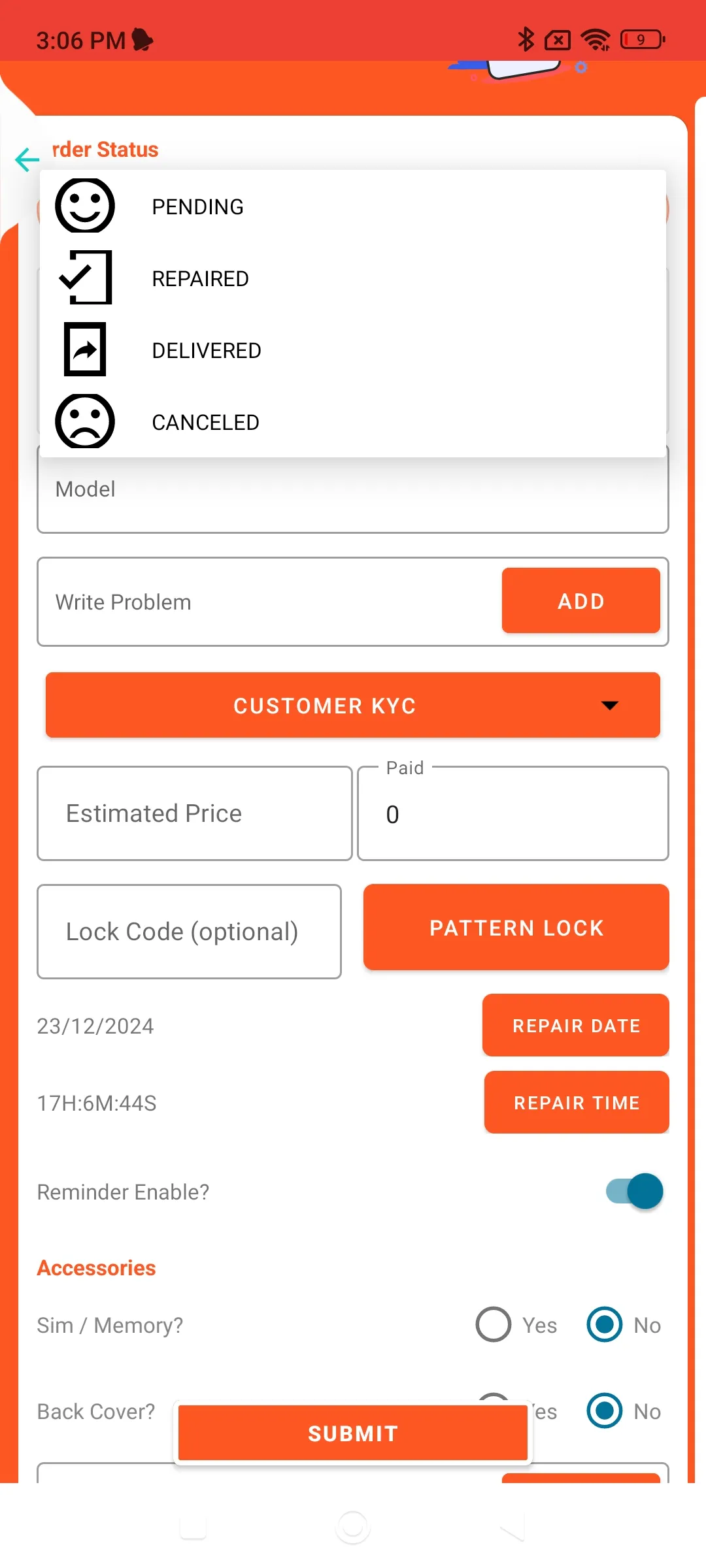Select No for Sim / Memory
Screen dimensions: 706x1568
[x=605, y=1324]
